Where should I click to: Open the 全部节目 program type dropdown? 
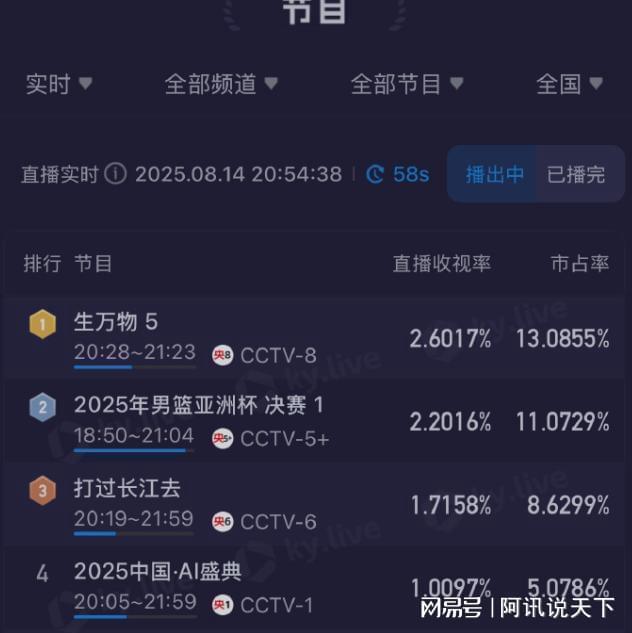coord(406,84)
